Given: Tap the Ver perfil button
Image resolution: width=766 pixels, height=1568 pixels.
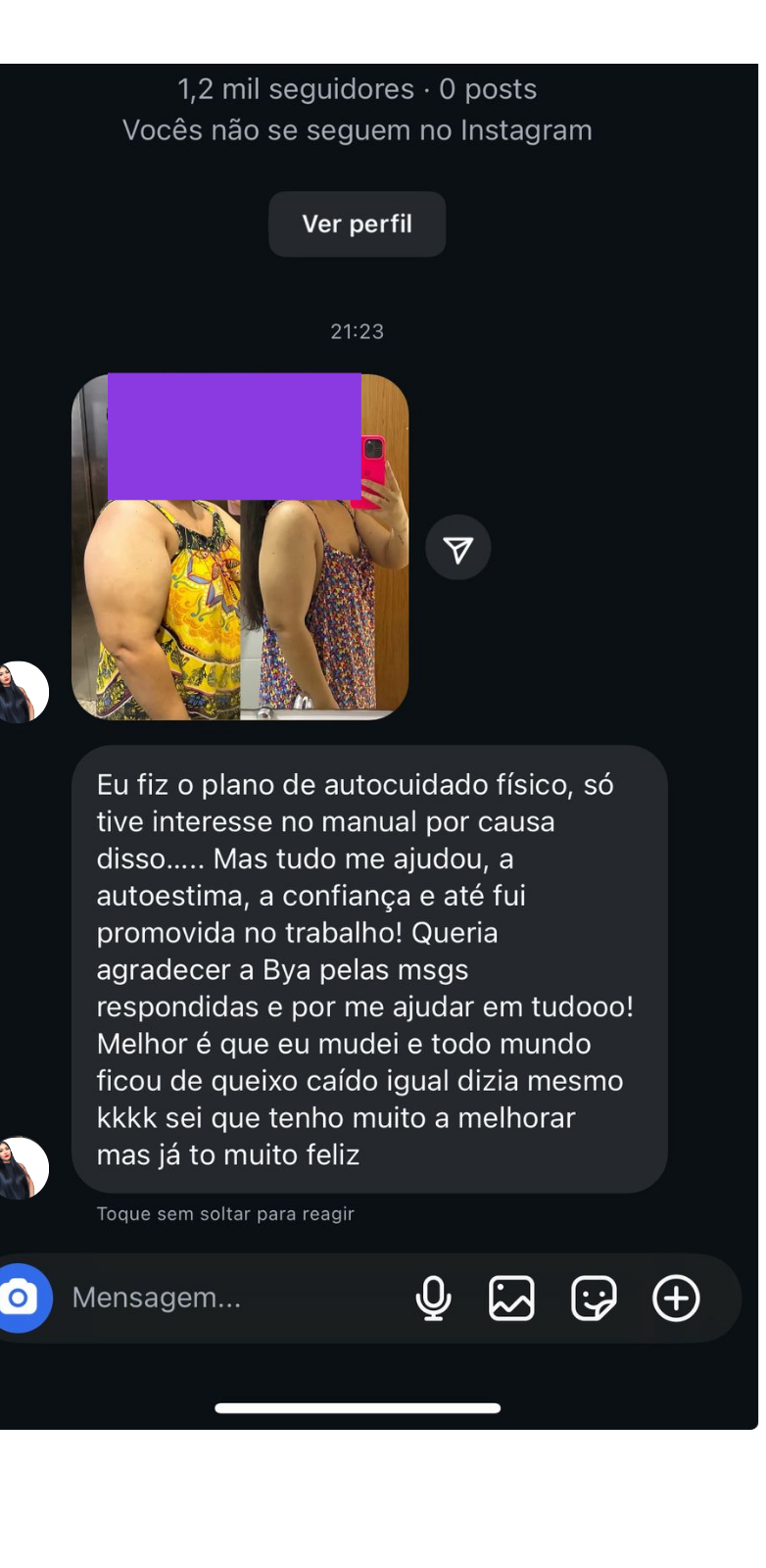Looking at the screenshot, I should pyautogui.click(x=357, y=224).
